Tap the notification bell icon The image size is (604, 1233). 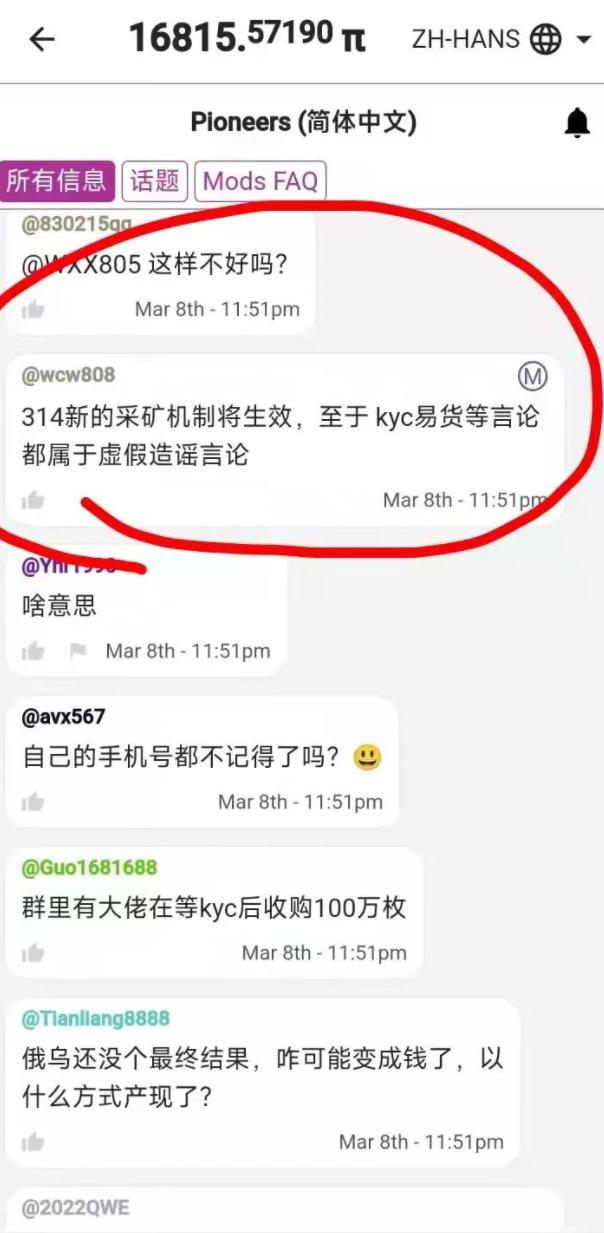pyautogui.click(x=577, y=123)
